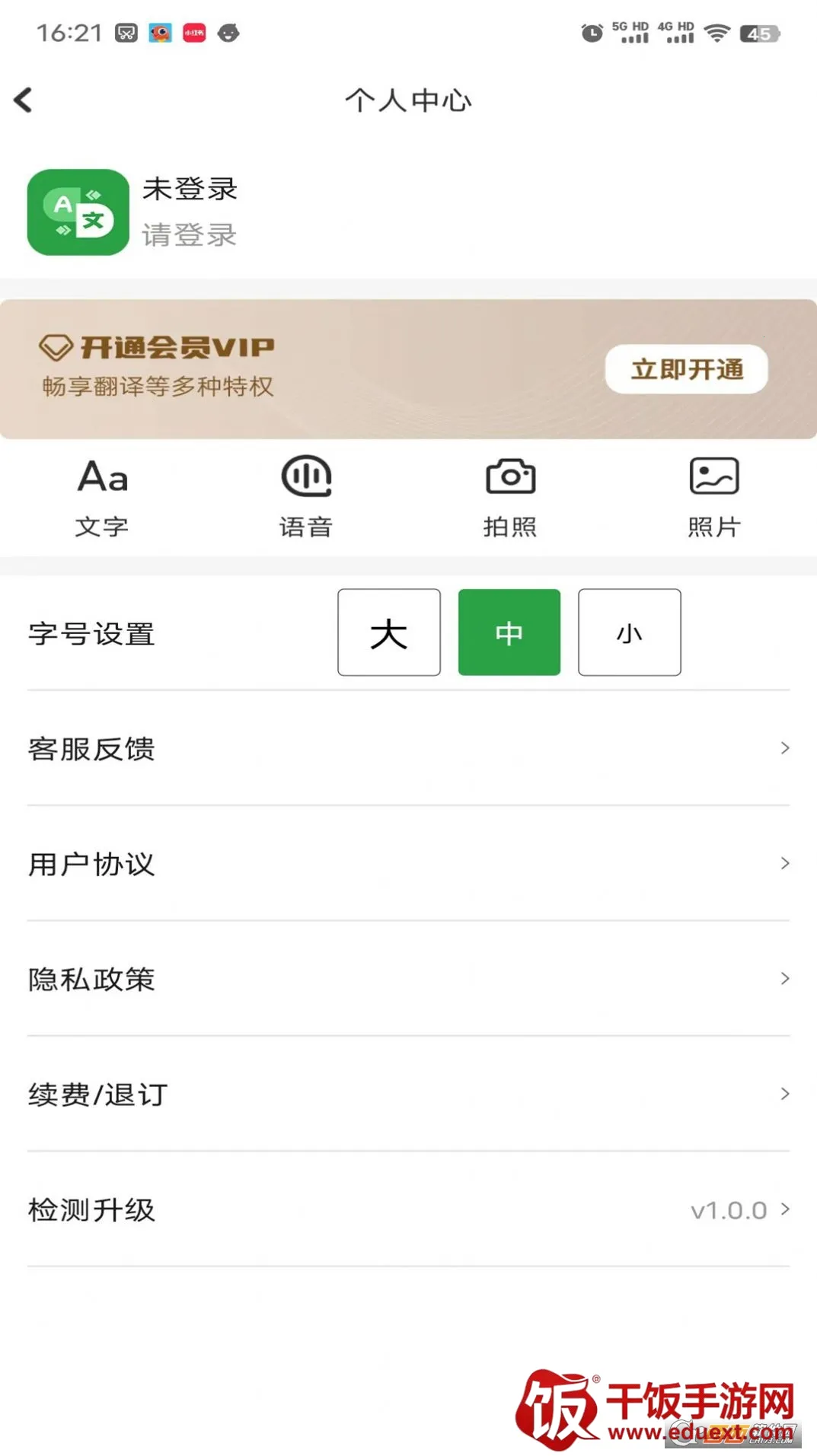817x1456 pixels.
Task: Open 照片 photo translation
Action: [x=713, y=497]
